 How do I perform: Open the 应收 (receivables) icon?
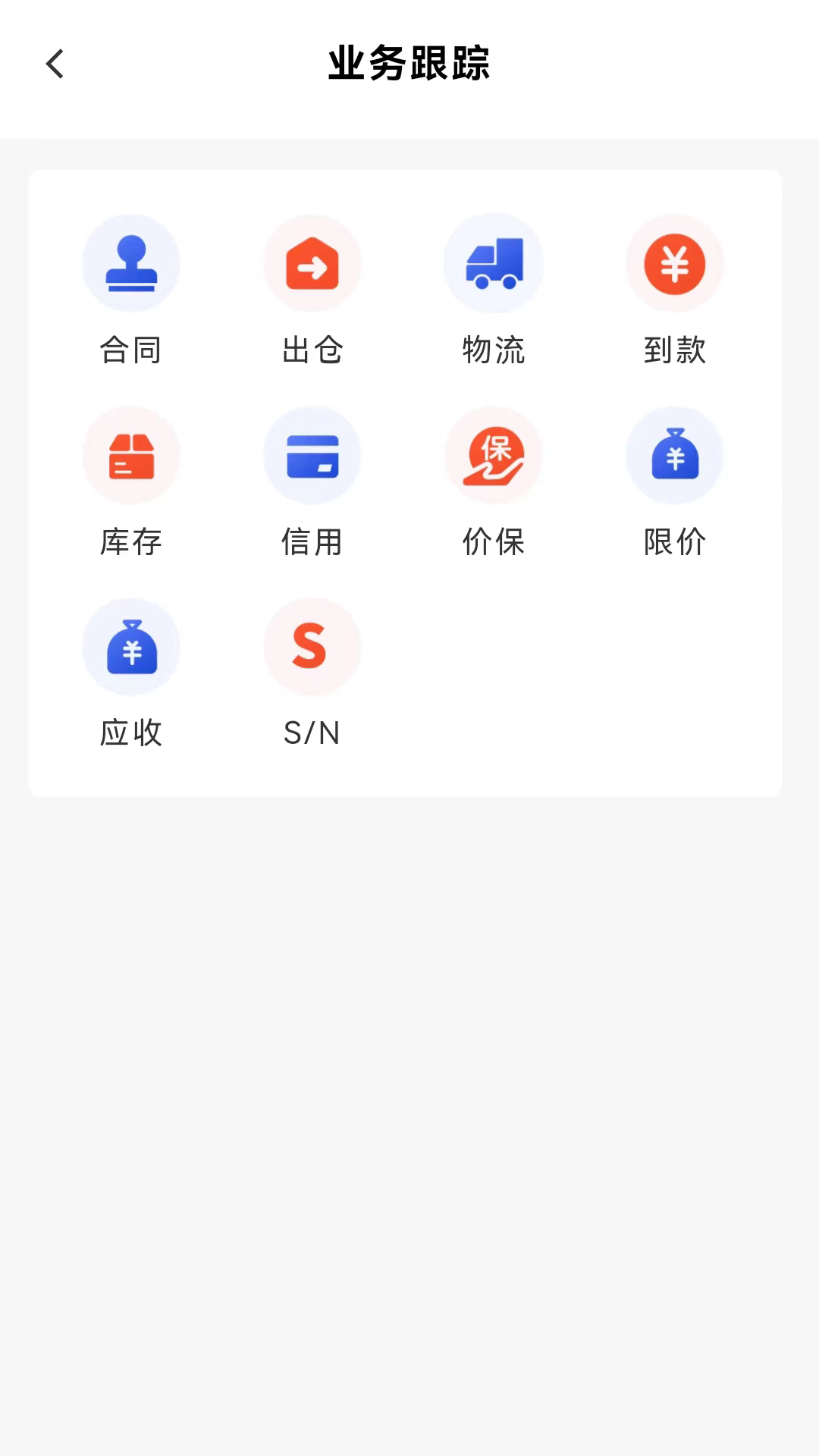[131, 647]
